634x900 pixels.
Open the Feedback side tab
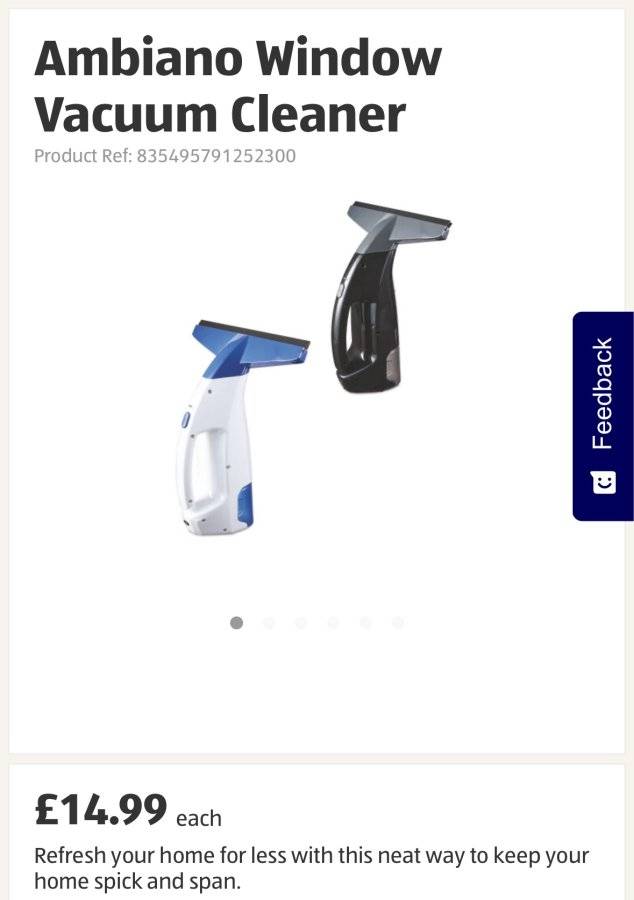point(603,416)
